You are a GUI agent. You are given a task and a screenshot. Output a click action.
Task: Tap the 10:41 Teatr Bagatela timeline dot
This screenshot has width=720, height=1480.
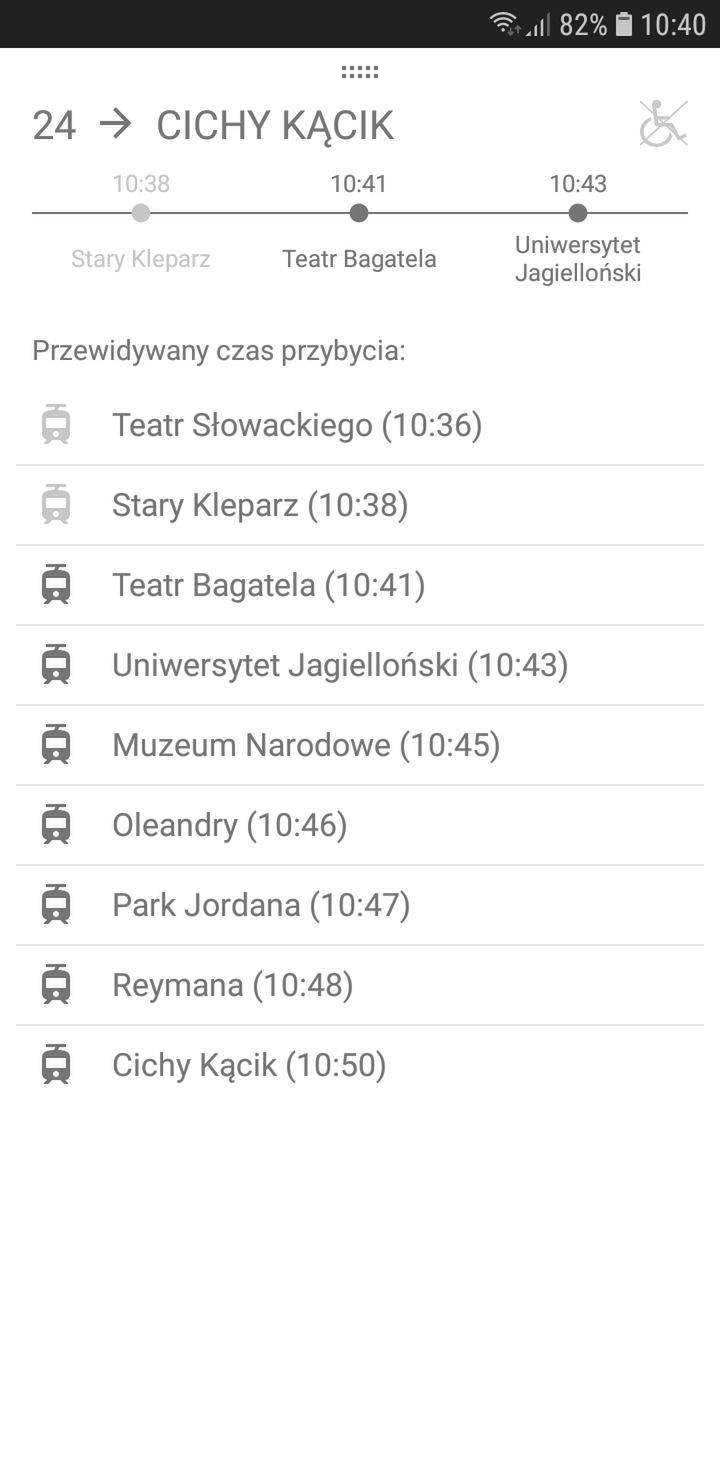click(359, 213)
